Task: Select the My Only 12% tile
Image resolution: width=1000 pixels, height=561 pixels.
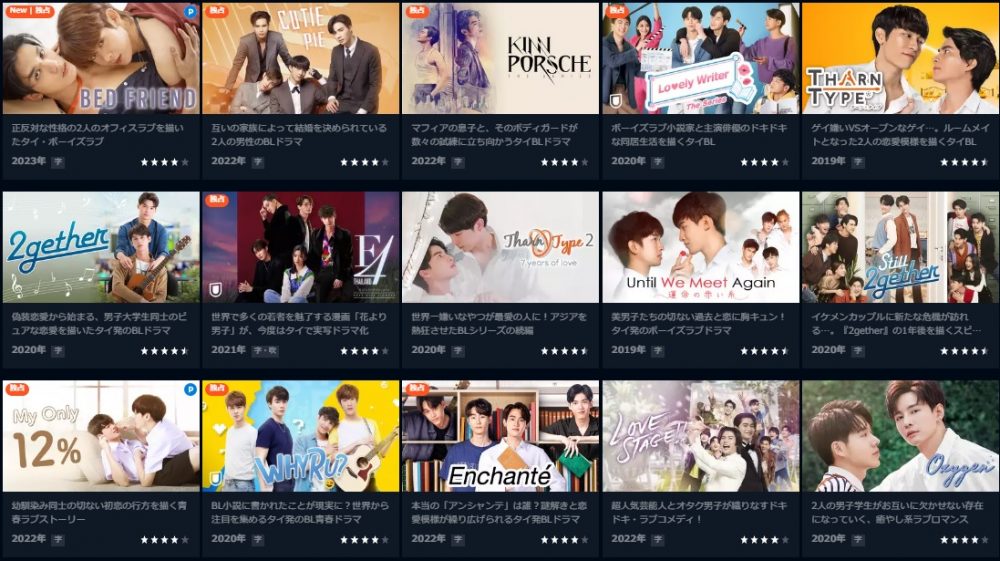Action: (x=100, y=436)
